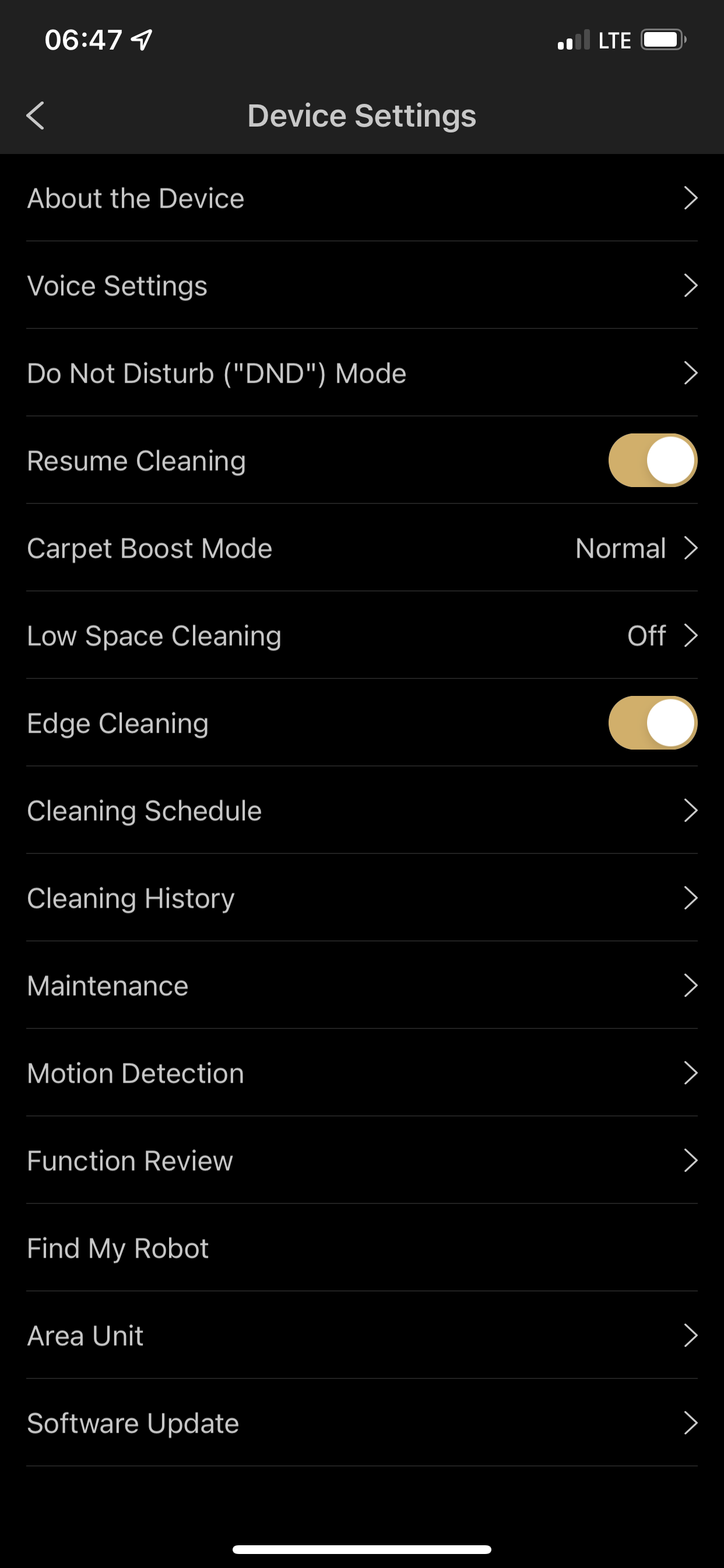
Task: Open Motion Detection settings
Action: (x=361, y=1073)
